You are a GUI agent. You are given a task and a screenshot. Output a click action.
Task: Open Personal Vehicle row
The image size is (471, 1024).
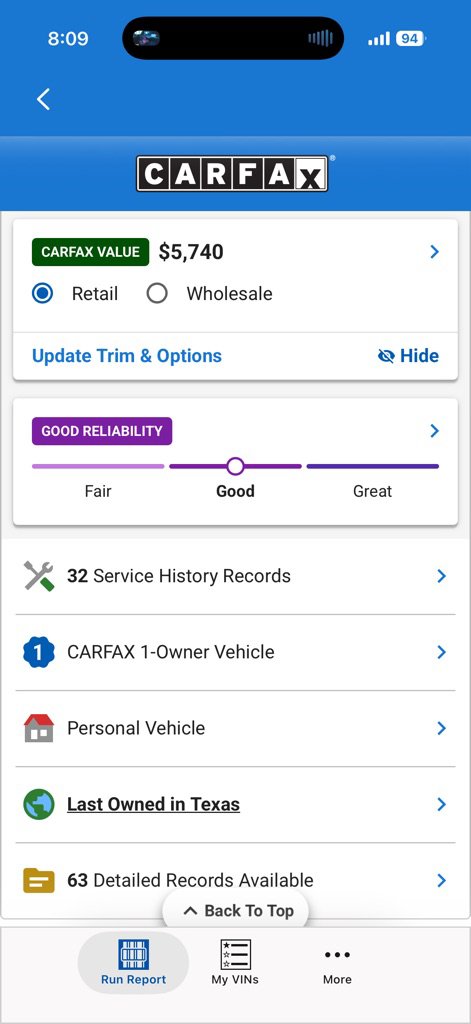click(x=235, y=728)
